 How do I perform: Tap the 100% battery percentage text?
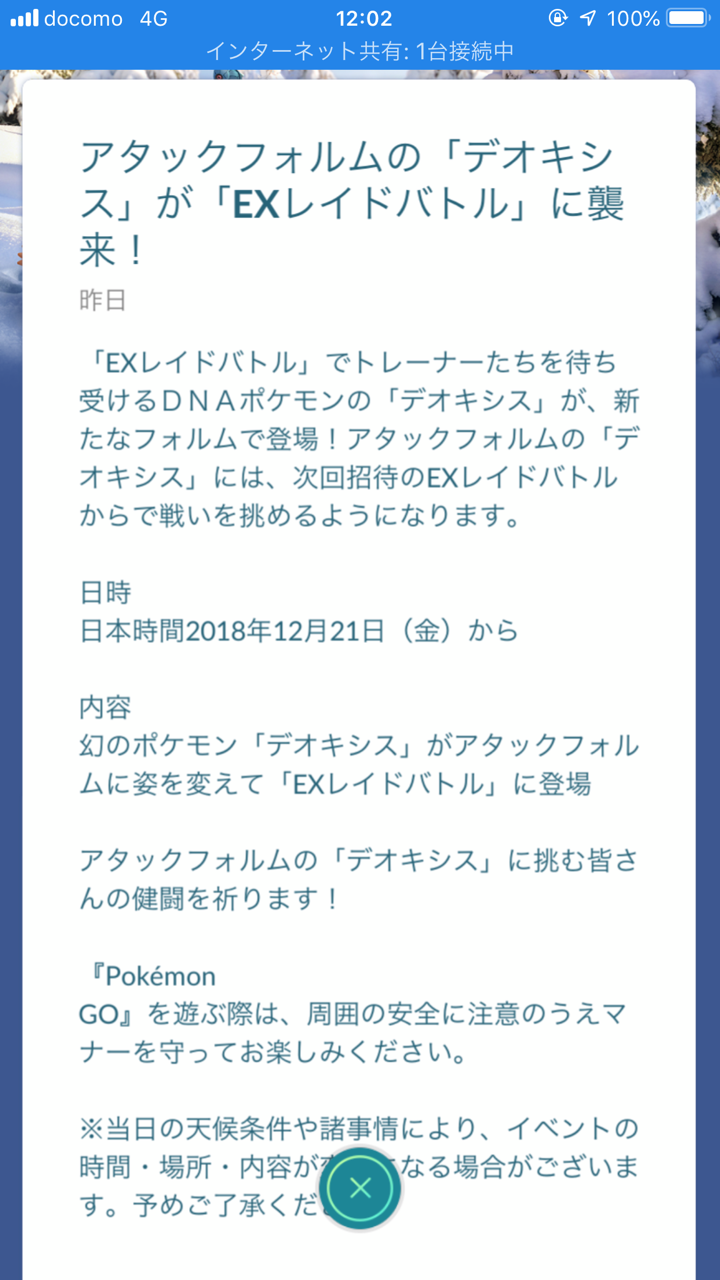tap(636, 16)
